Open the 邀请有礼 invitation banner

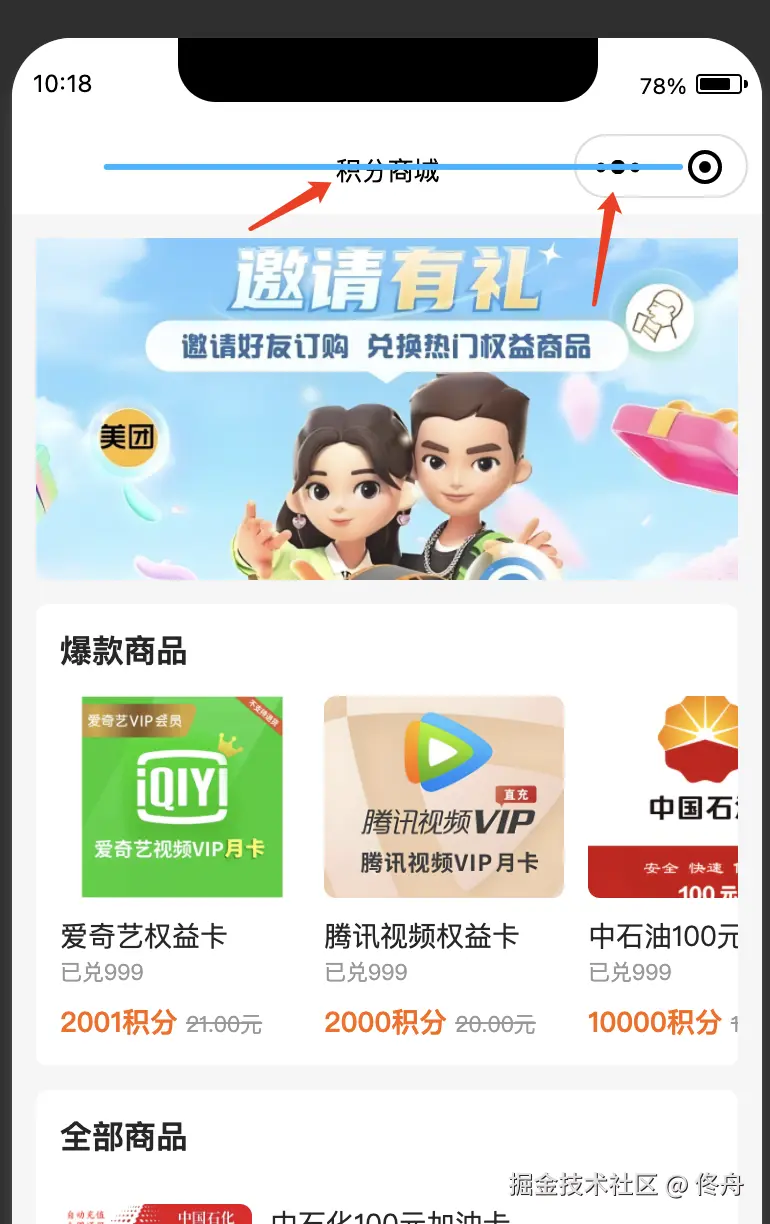(x=387, y=408)
